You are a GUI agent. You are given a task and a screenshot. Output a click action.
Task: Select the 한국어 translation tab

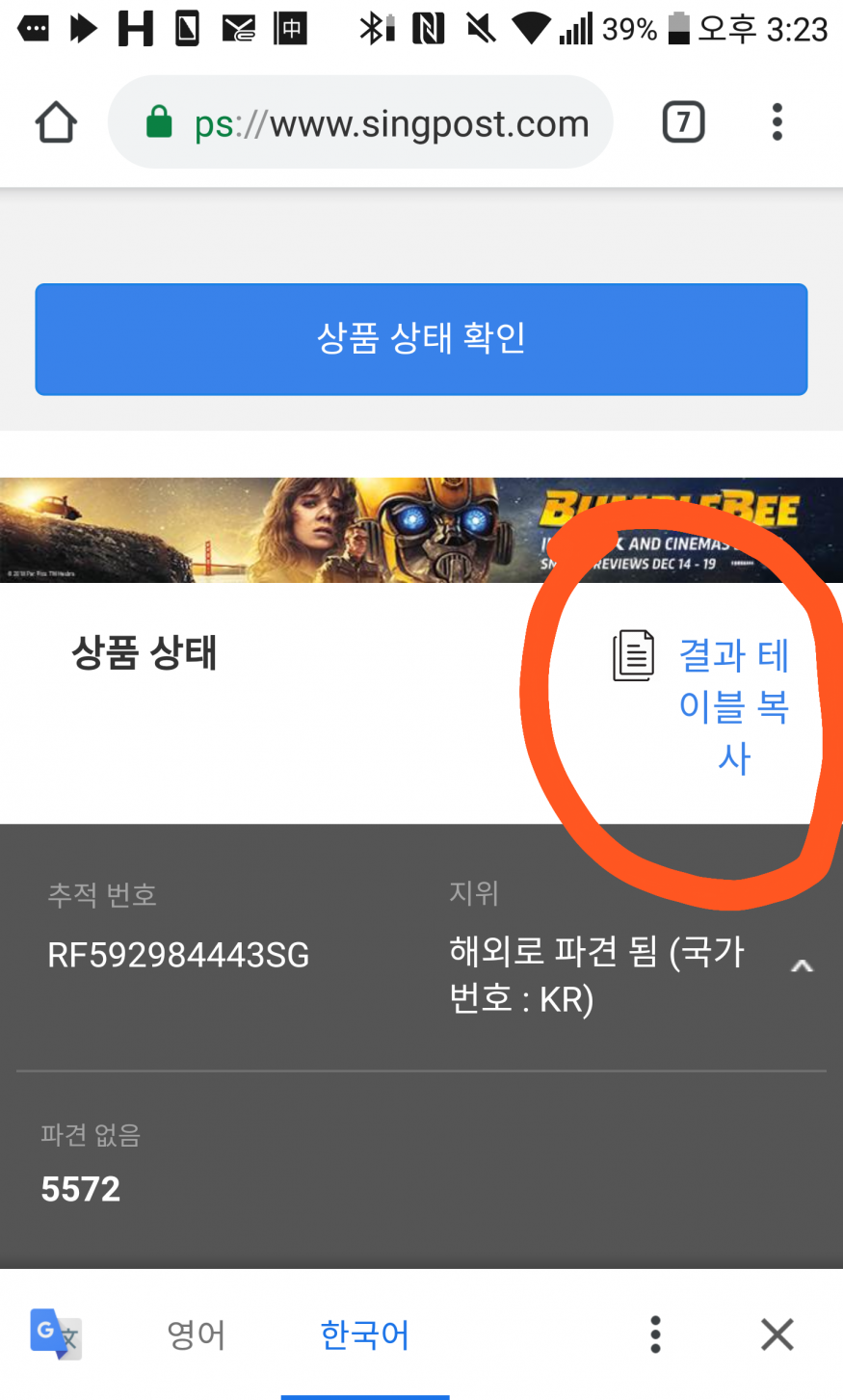[x=364, y=1334]
